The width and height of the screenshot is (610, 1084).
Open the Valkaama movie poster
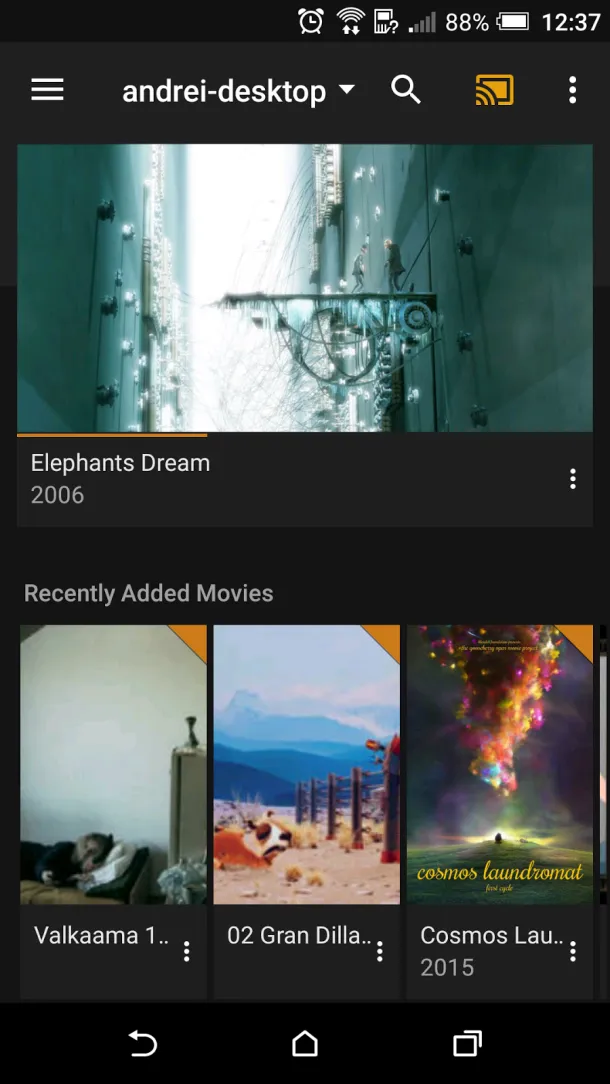(x=113, y=765)
